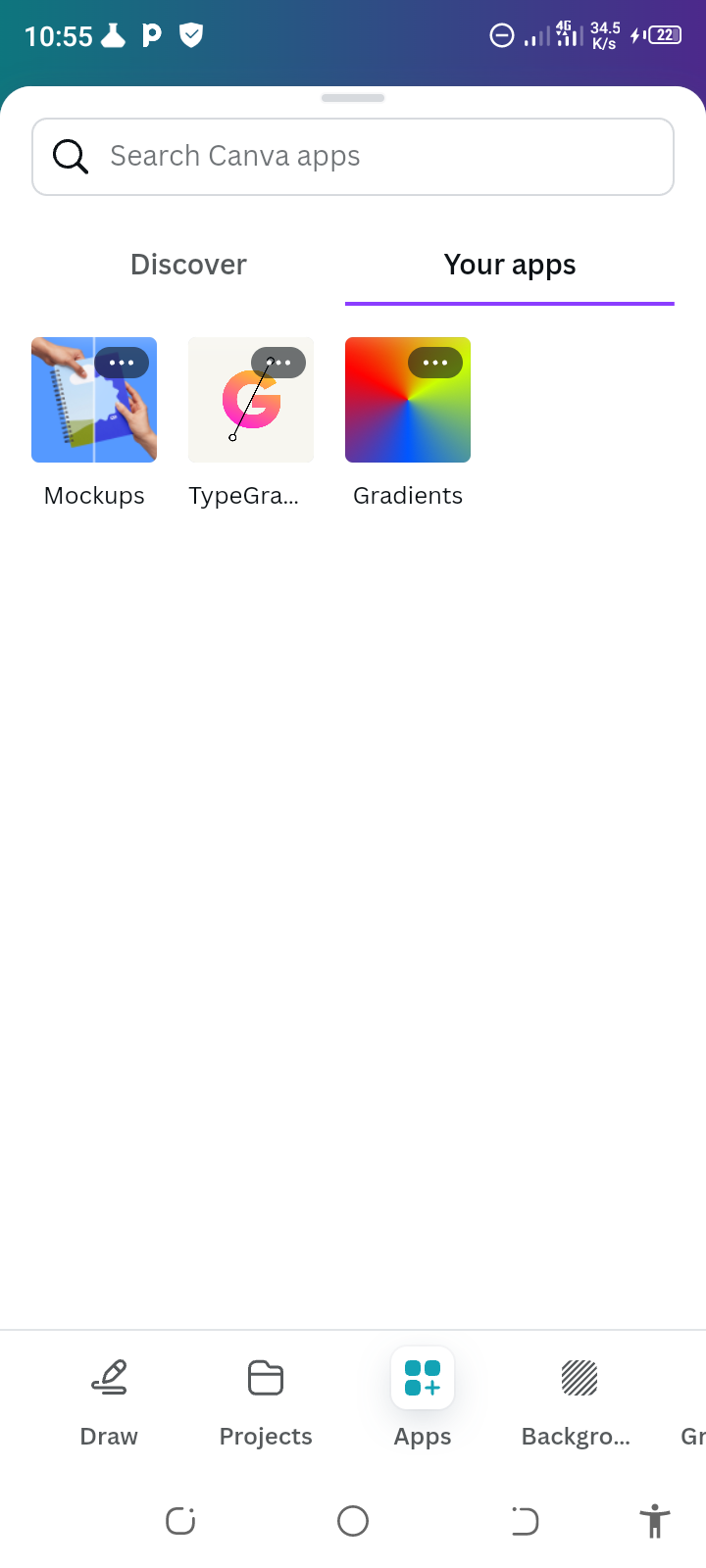Open the TypeGradient app tile

coord(251,400)
